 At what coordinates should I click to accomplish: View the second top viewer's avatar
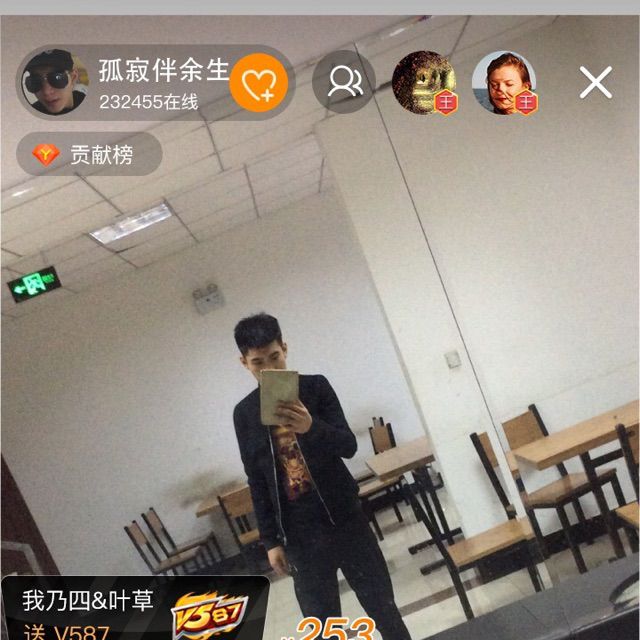pyautogui.click(x=503, y=82)
